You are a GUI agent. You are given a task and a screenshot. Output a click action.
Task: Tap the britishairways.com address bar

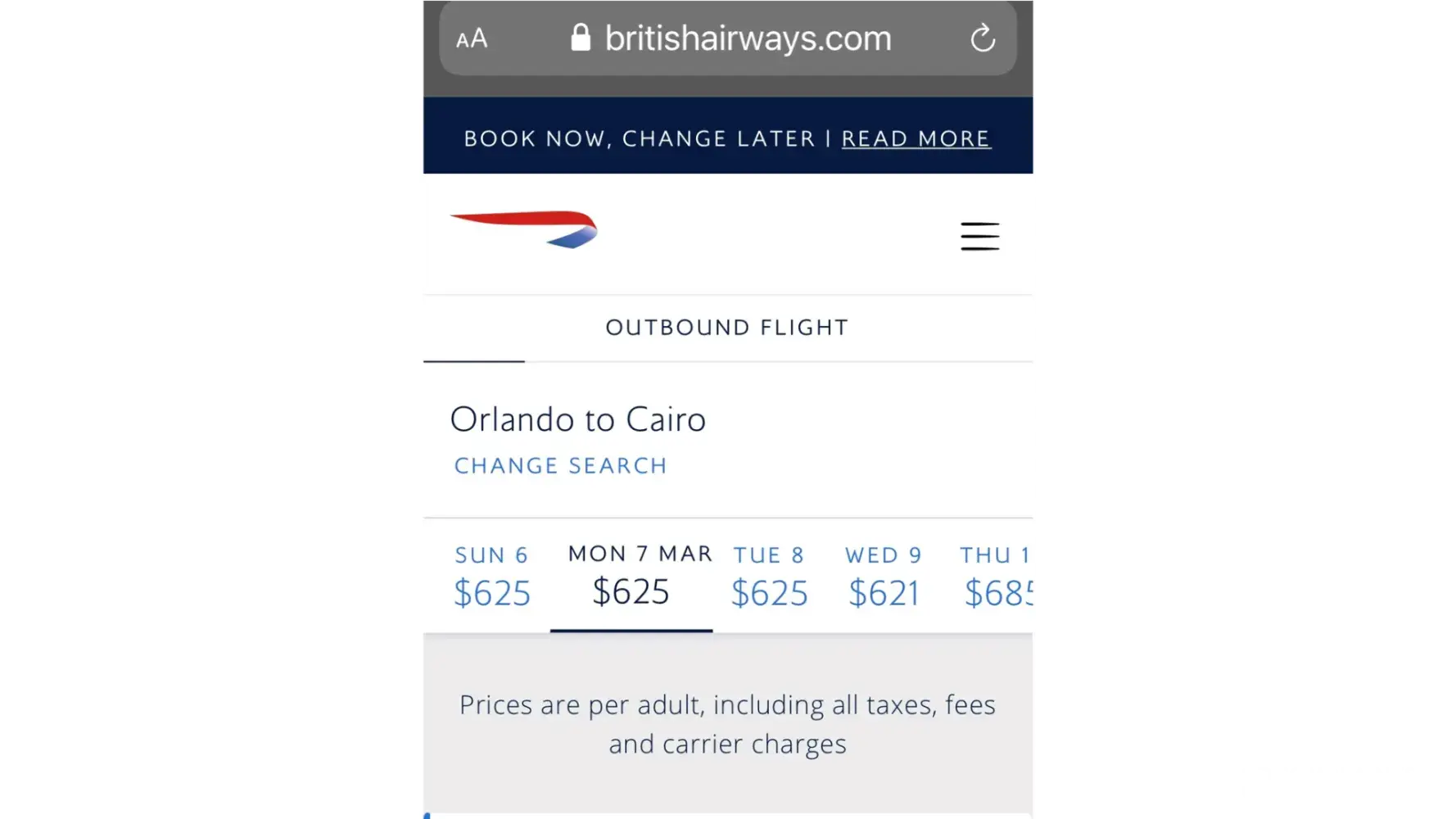[729, 38]
